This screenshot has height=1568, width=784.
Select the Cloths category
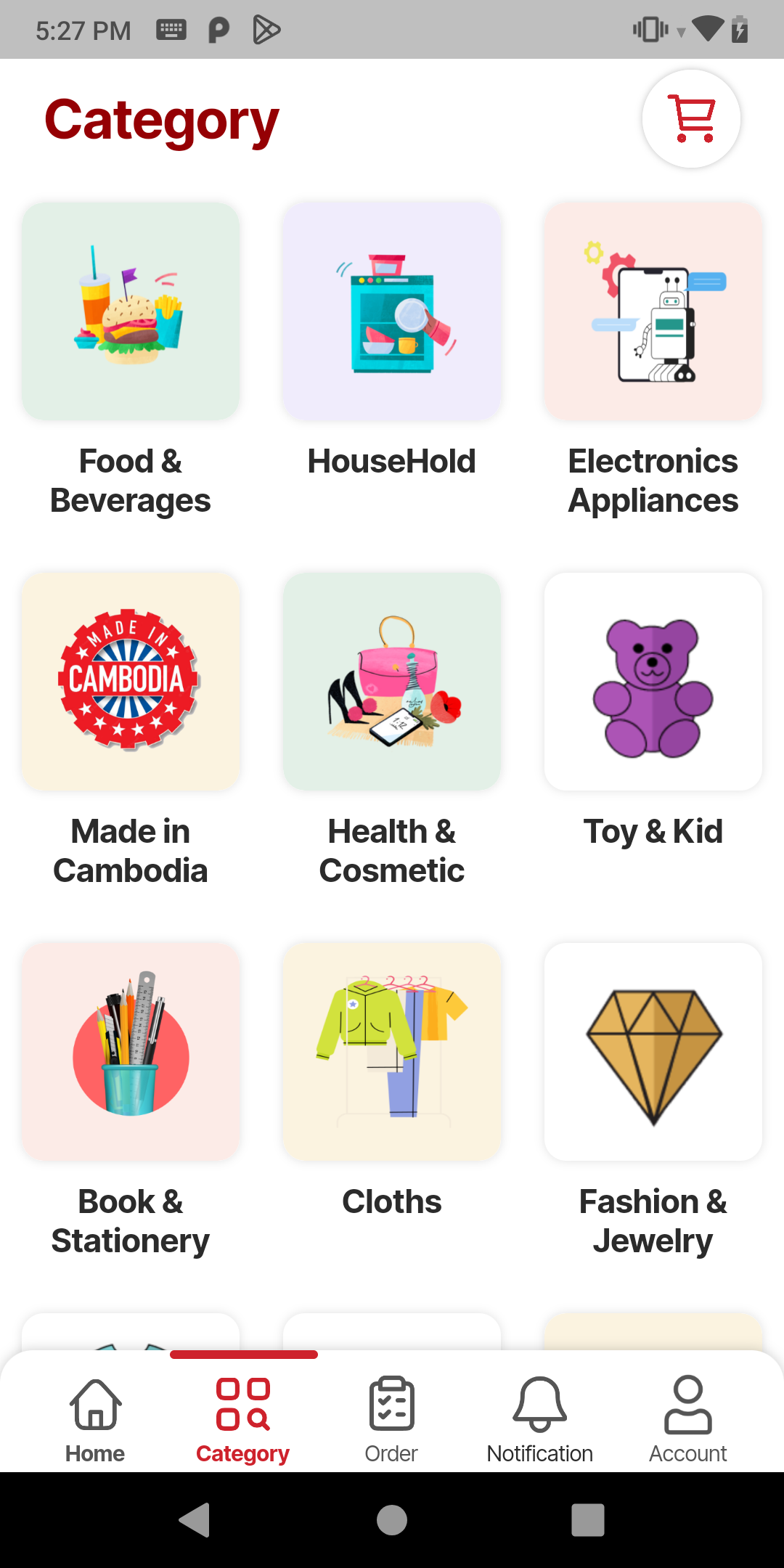392,1053
